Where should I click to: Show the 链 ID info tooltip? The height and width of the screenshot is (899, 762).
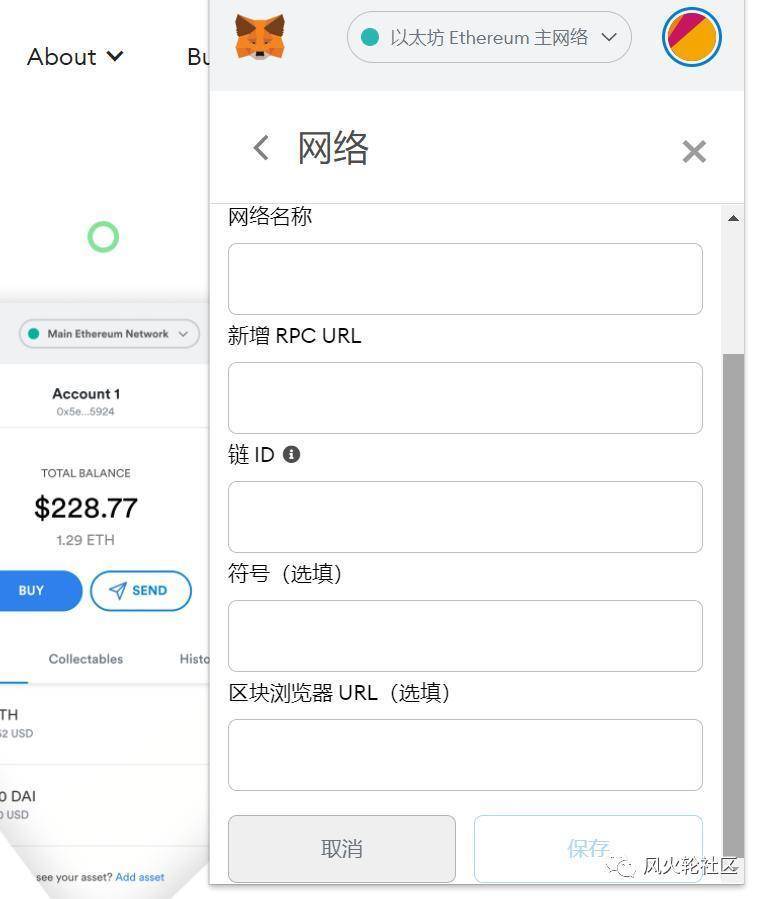291,454
